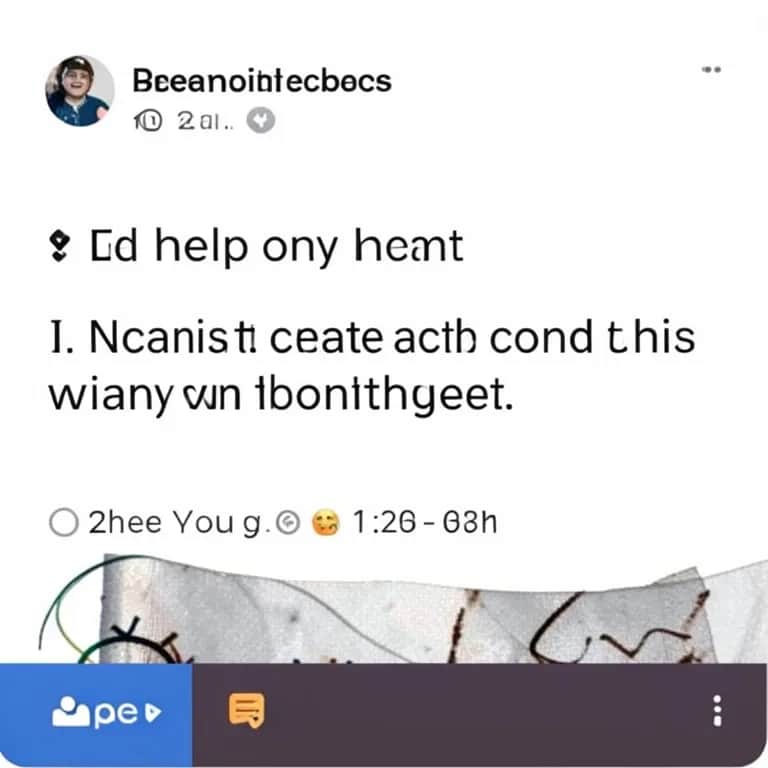Open the post author's profile picture
Screen dimensions: 768x768
[80, 91]
